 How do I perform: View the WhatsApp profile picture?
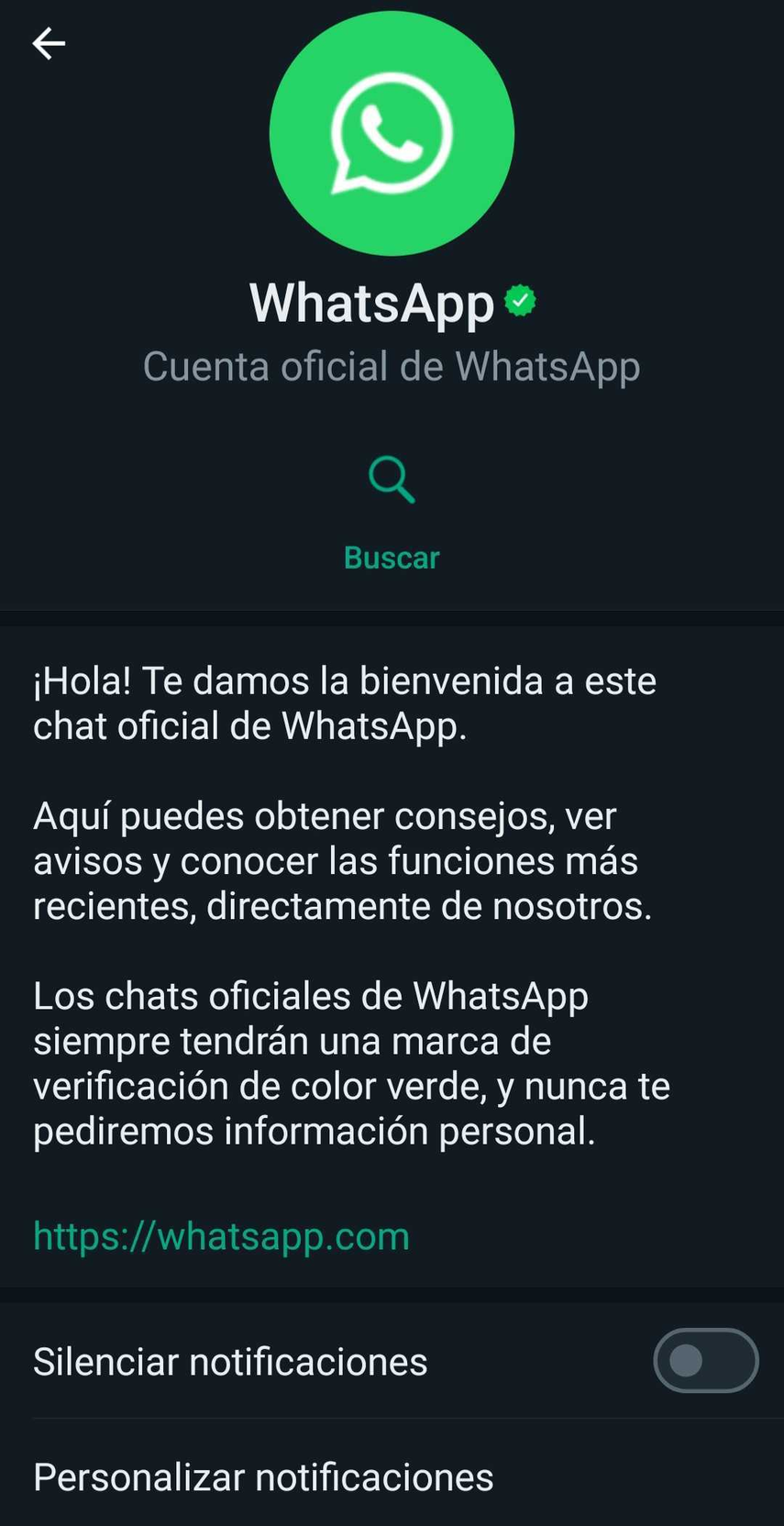coord(392,134)
